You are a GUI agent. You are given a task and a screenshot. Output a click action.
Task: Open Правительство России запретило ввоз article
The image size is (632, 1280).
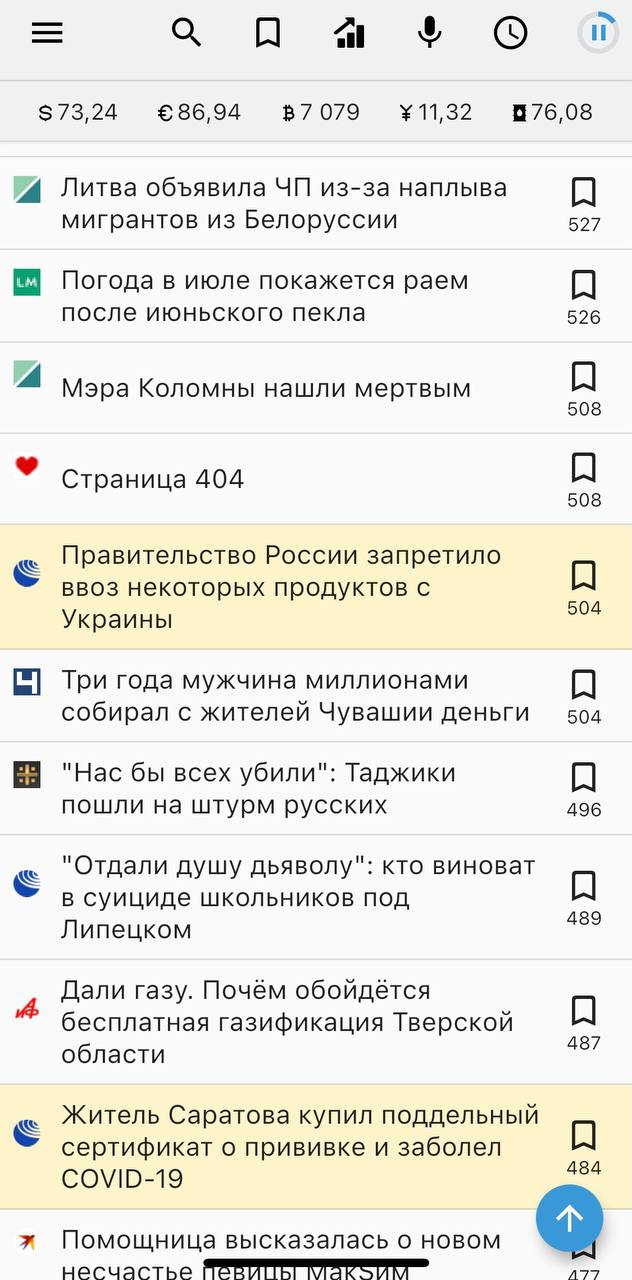point(281,587)
